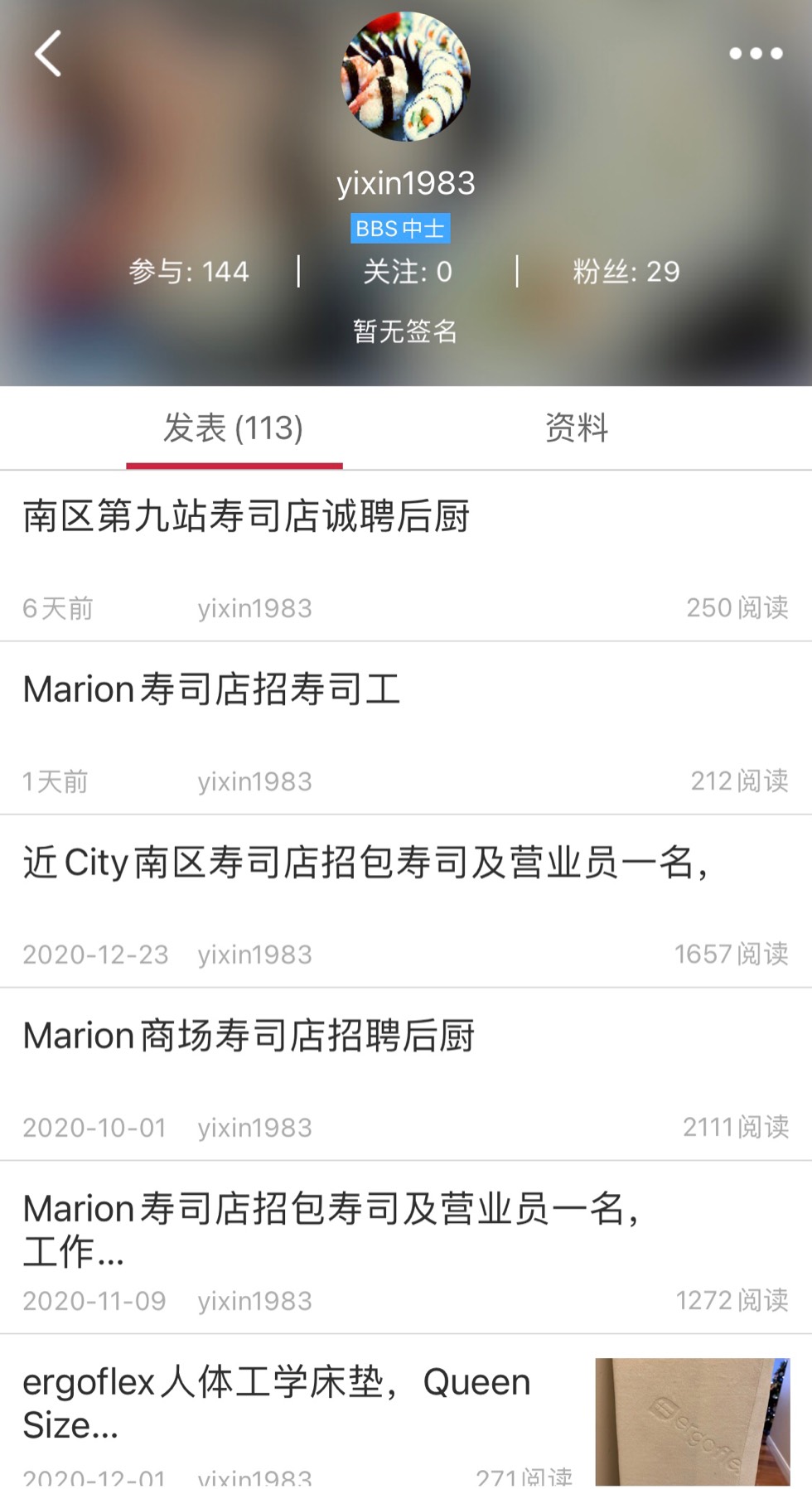
Task: Switch to the 资料 tab
Action: pyautogui.click(x=577, y=428)
